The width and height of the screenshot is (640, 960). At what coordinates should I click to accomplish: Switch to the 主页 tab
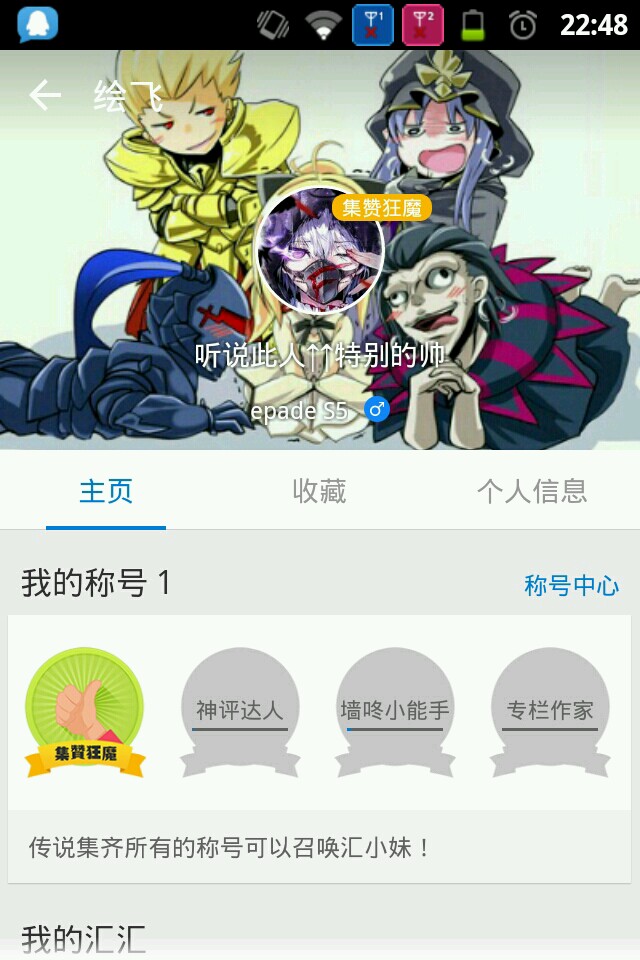click(x=106, y=491)
